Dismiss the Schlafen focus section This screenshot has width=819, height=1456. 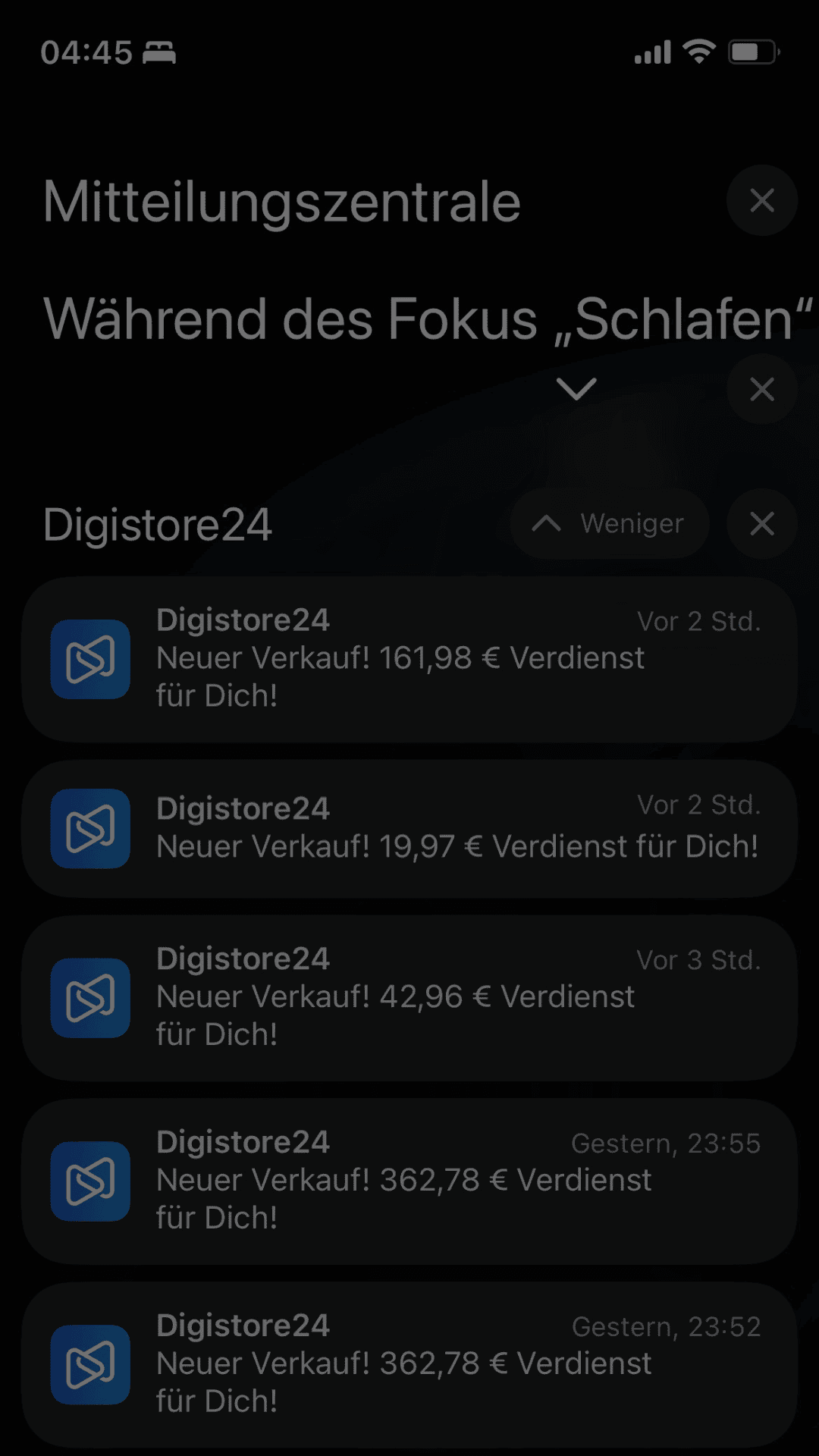pos(761,389)
